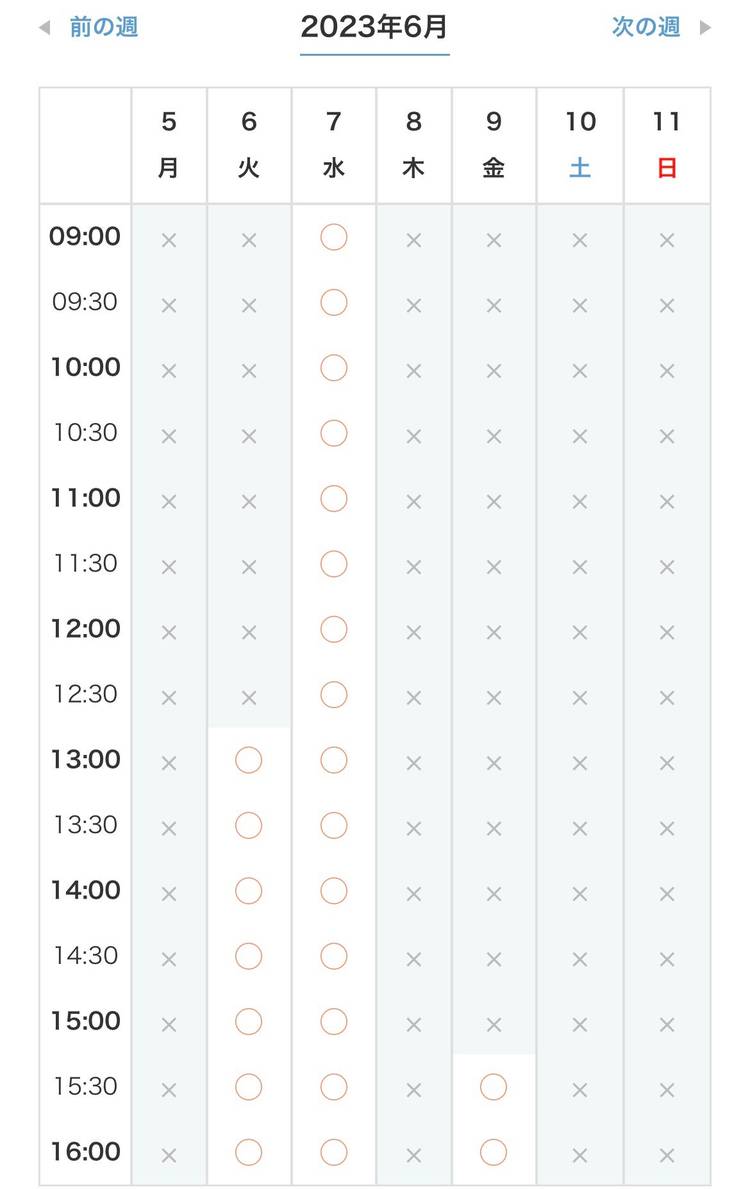Select the 13:00 slot on Tuesday 6
The height and width of the screenshot is (1189, 750).
pos(248,760)
